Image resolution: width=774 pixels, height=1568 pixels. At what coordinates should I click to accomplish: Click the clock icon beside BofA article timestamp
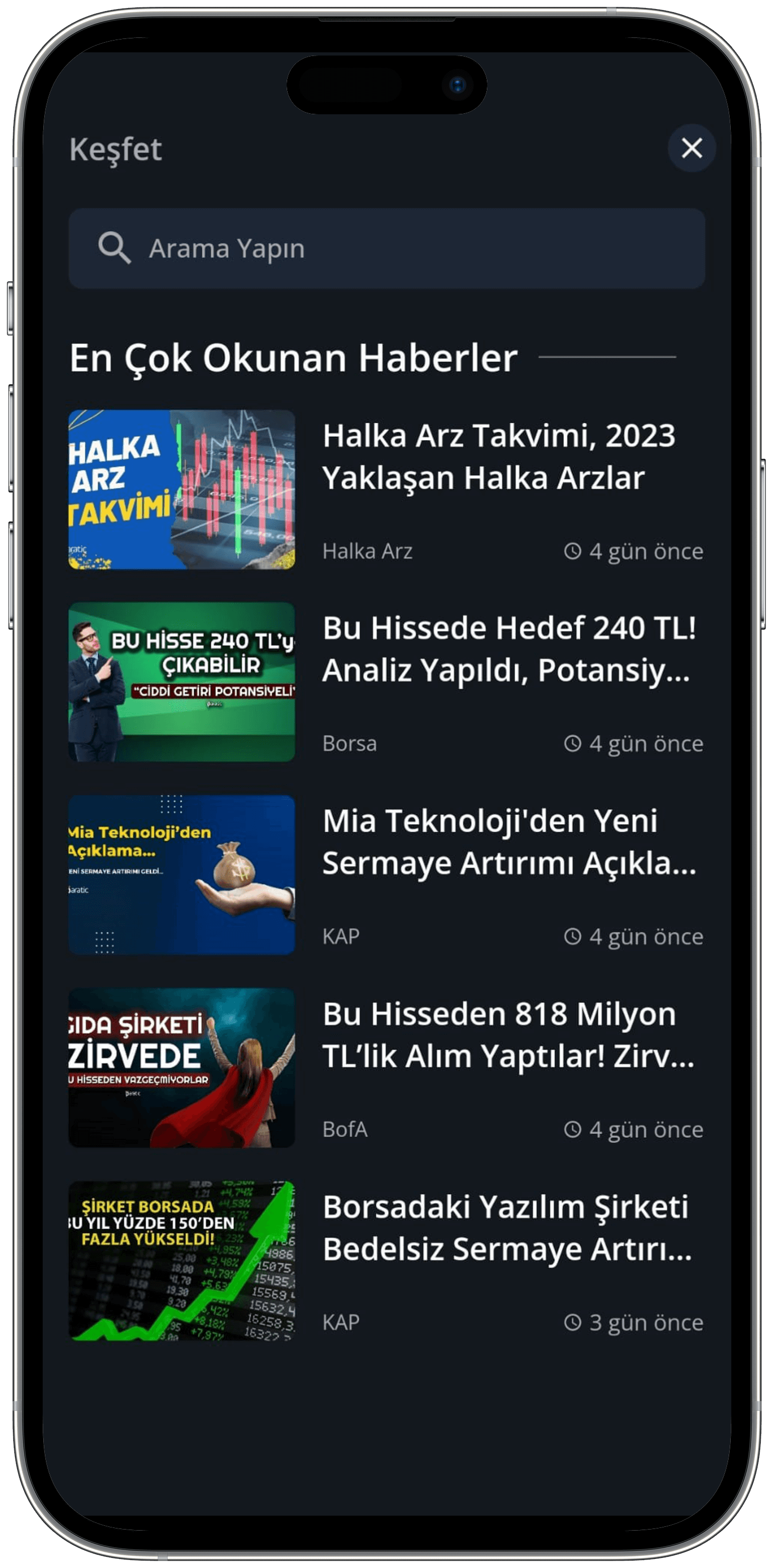pos(573,1129)
